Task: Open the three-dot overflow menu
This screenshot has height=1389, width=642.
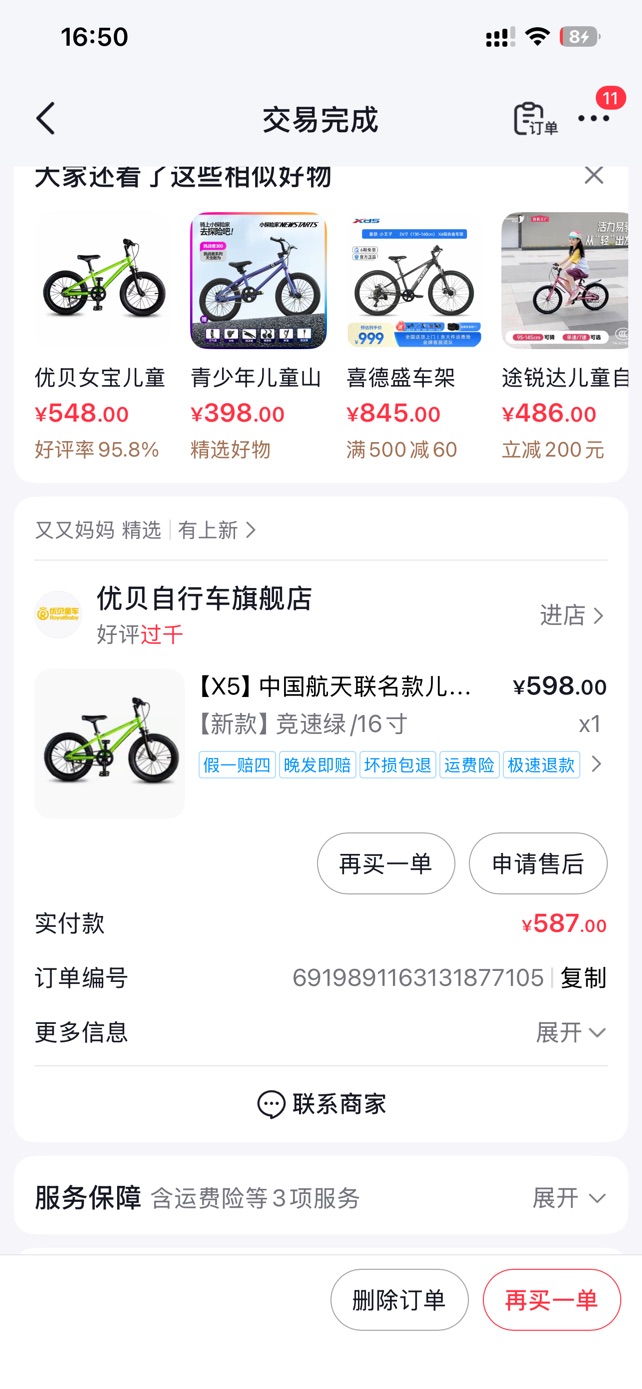Action: point(594,119)
